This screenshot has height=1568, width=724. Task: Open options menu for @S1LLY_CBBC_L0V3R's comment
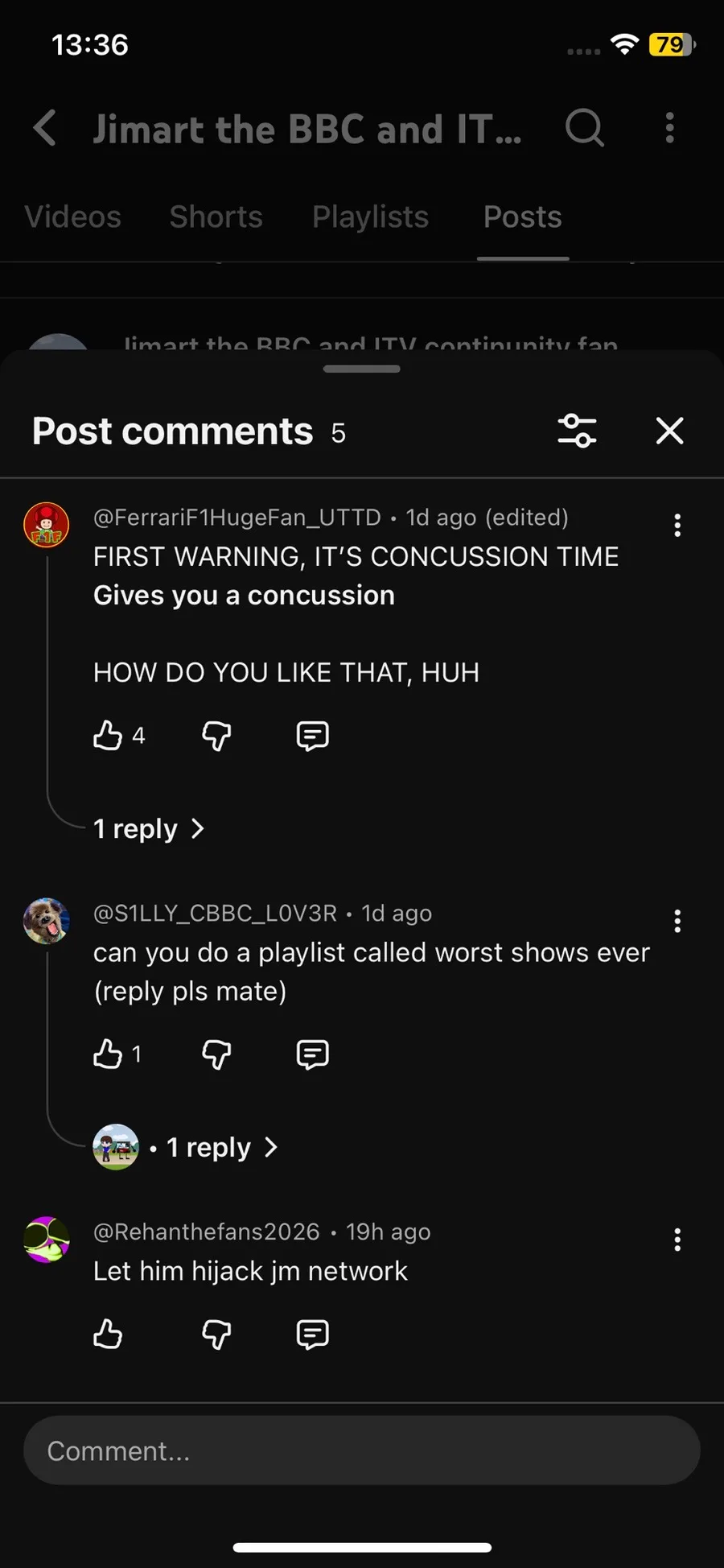pos(677,921)
